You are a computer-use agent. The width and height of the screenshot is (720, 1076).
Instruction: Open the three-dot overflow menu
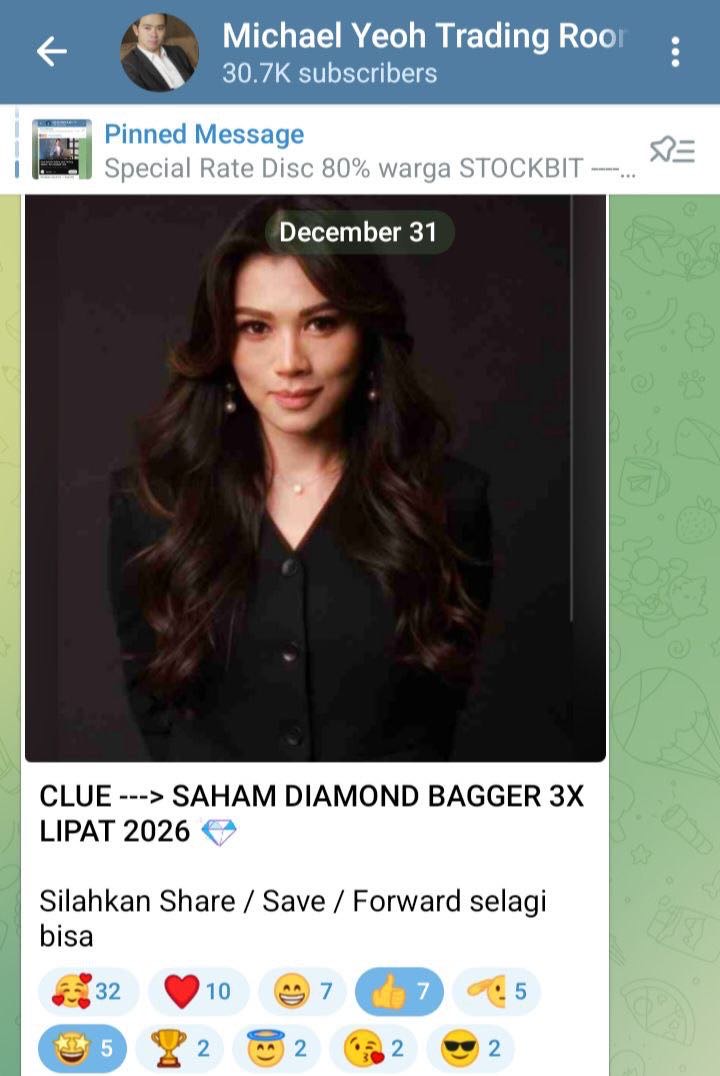[676, 52]
